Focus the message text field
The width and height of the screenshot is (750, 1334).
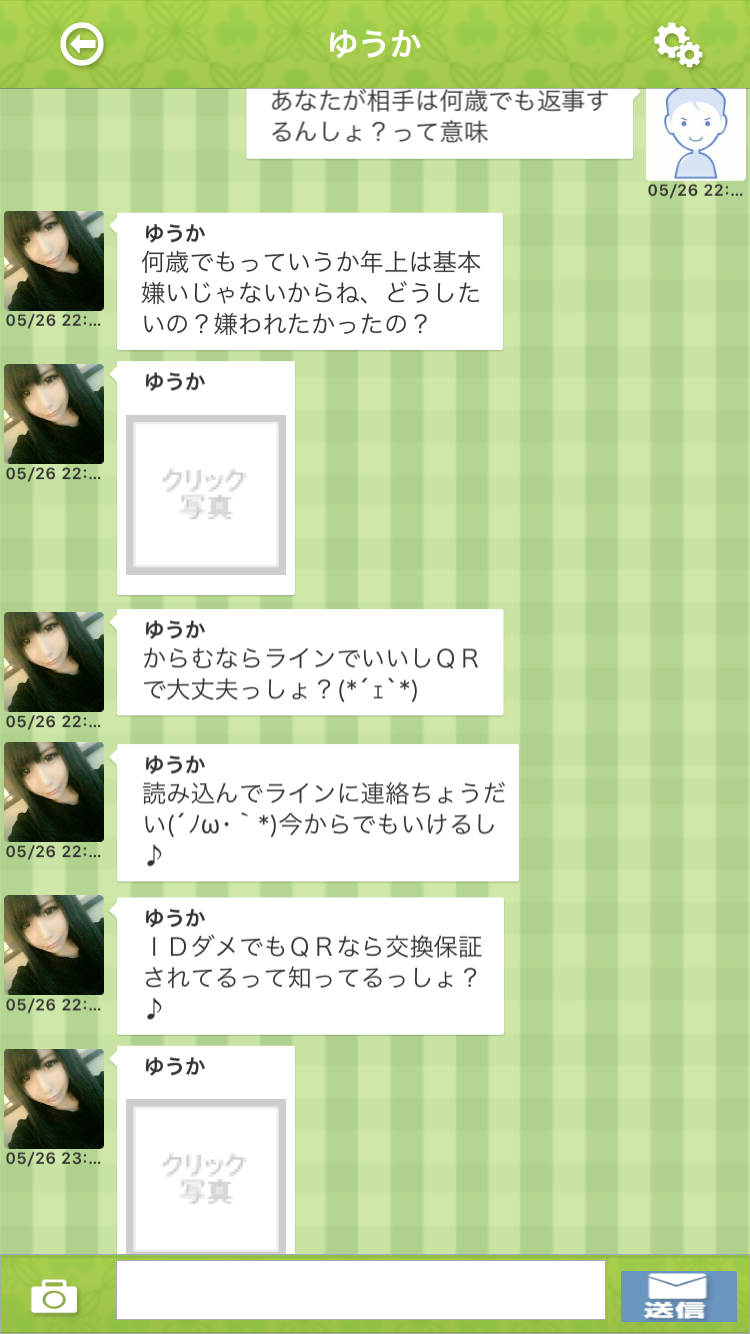tap(360, 1290)
